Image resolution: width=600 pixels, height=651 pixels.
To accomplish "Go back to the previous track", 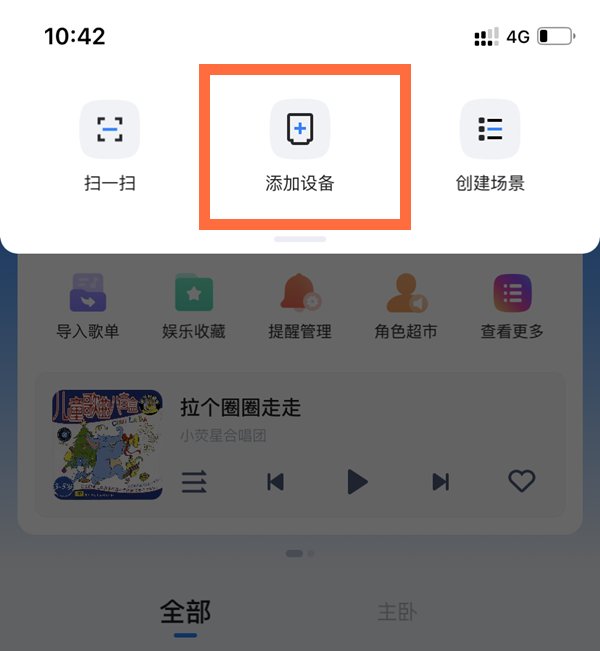I will 275,482.
